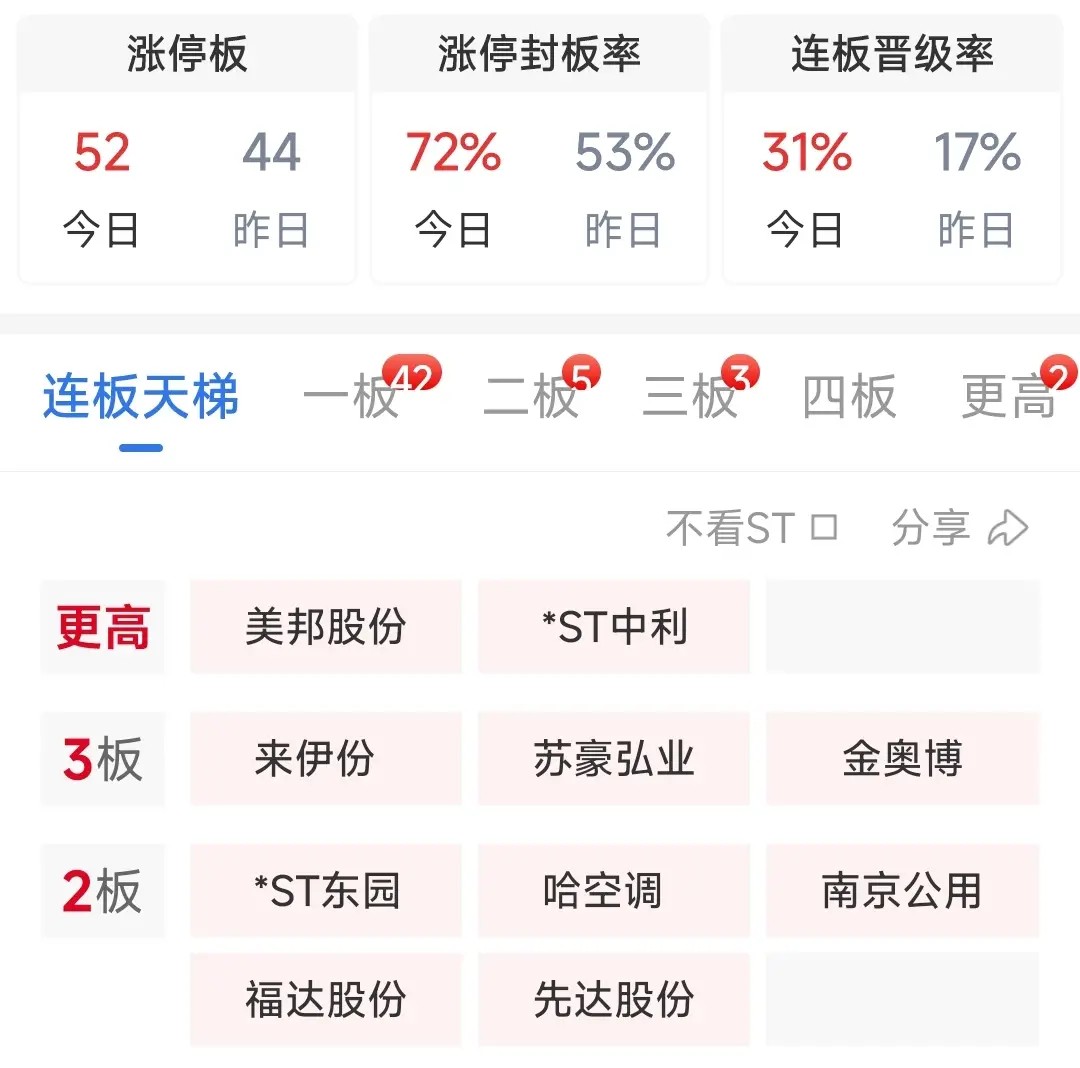Switch to the 一板 tab
This screenshot has width=1080, height=1068.
tap(352, 398)
